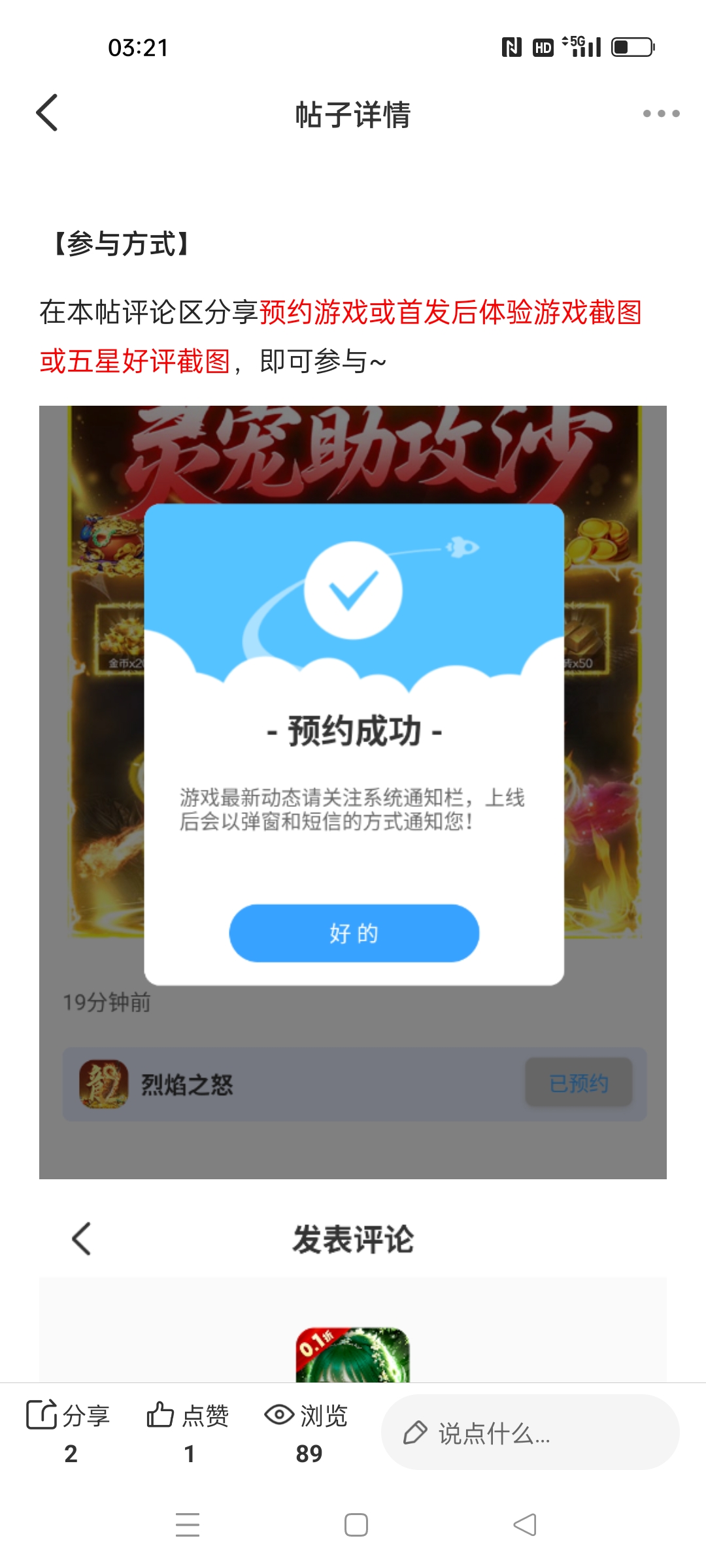Tap the comment box 说点什么

pyautogui.click(x=529, y=1433)
